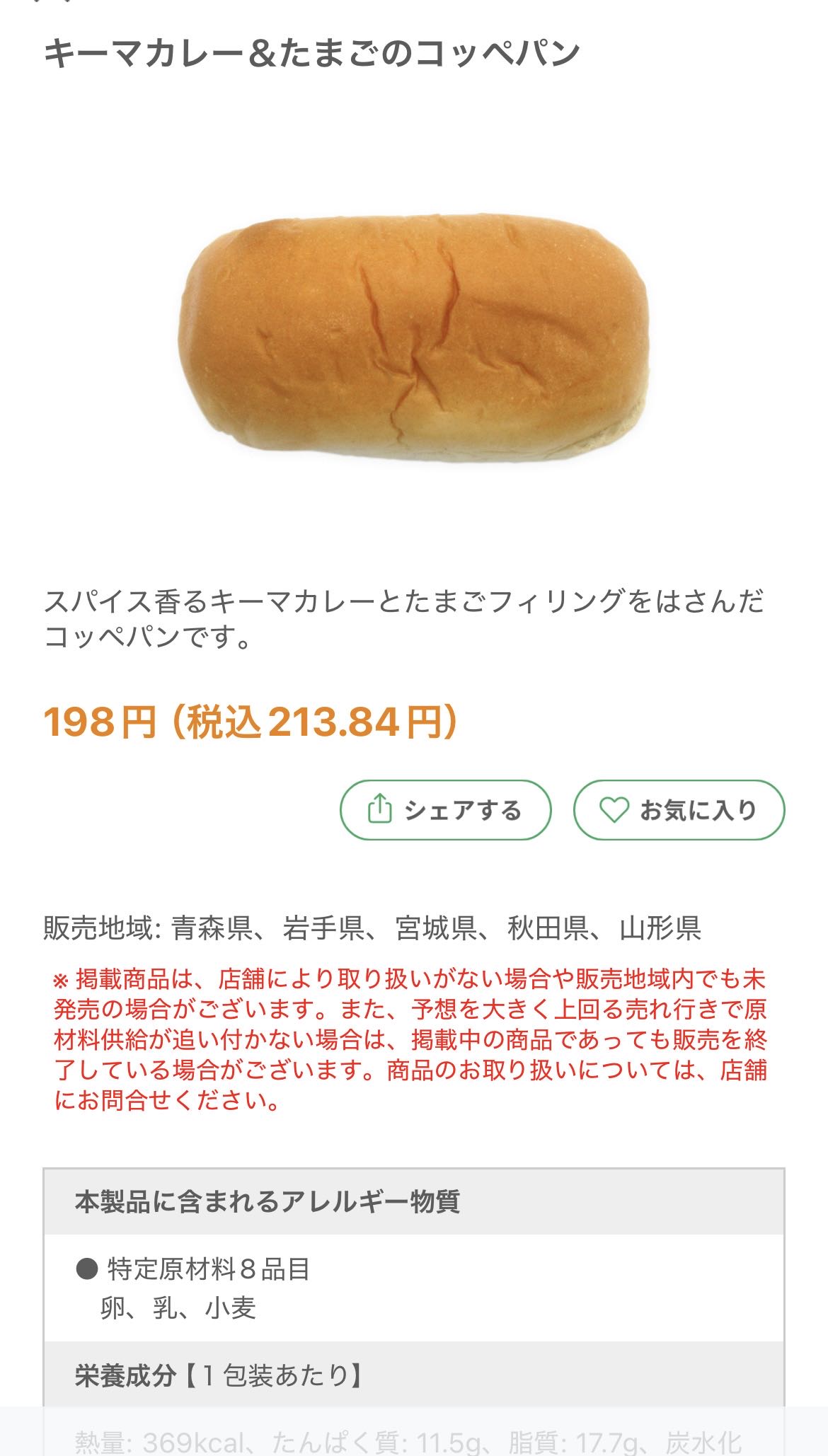The height and width of the screenshot is (1456, 828).
Task: Add this product to お気に入り favorites
Action: click(679, 810)
